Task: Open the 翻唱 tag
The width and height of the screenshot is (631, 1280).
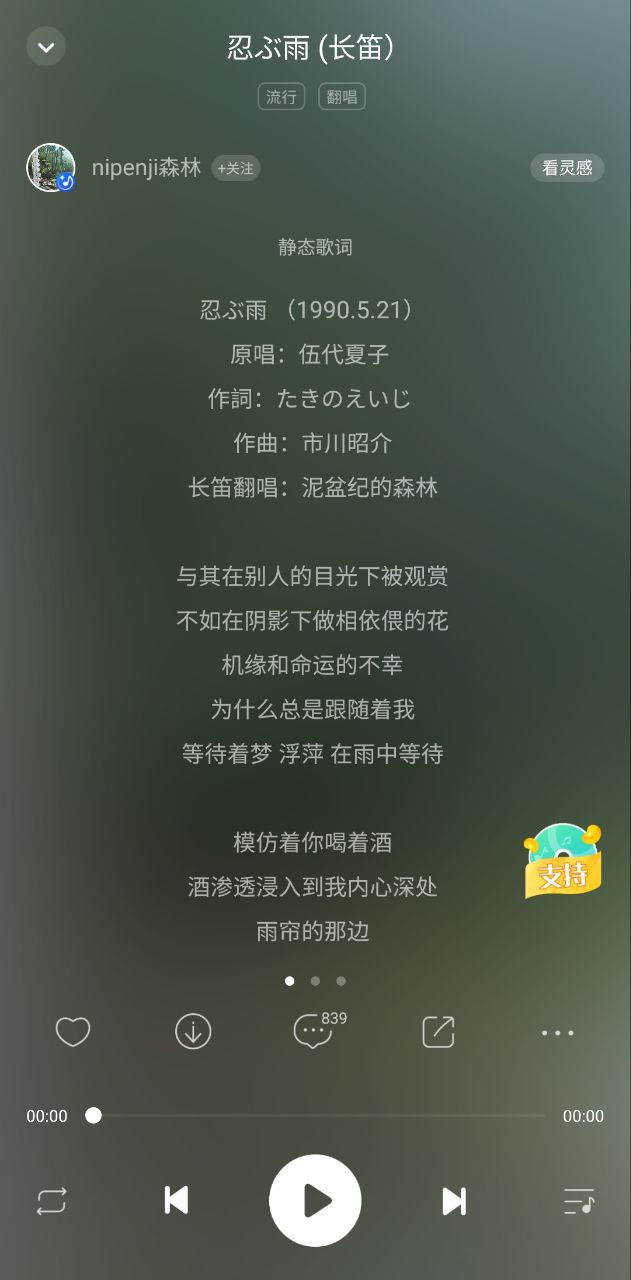Action: pos(342,97)
